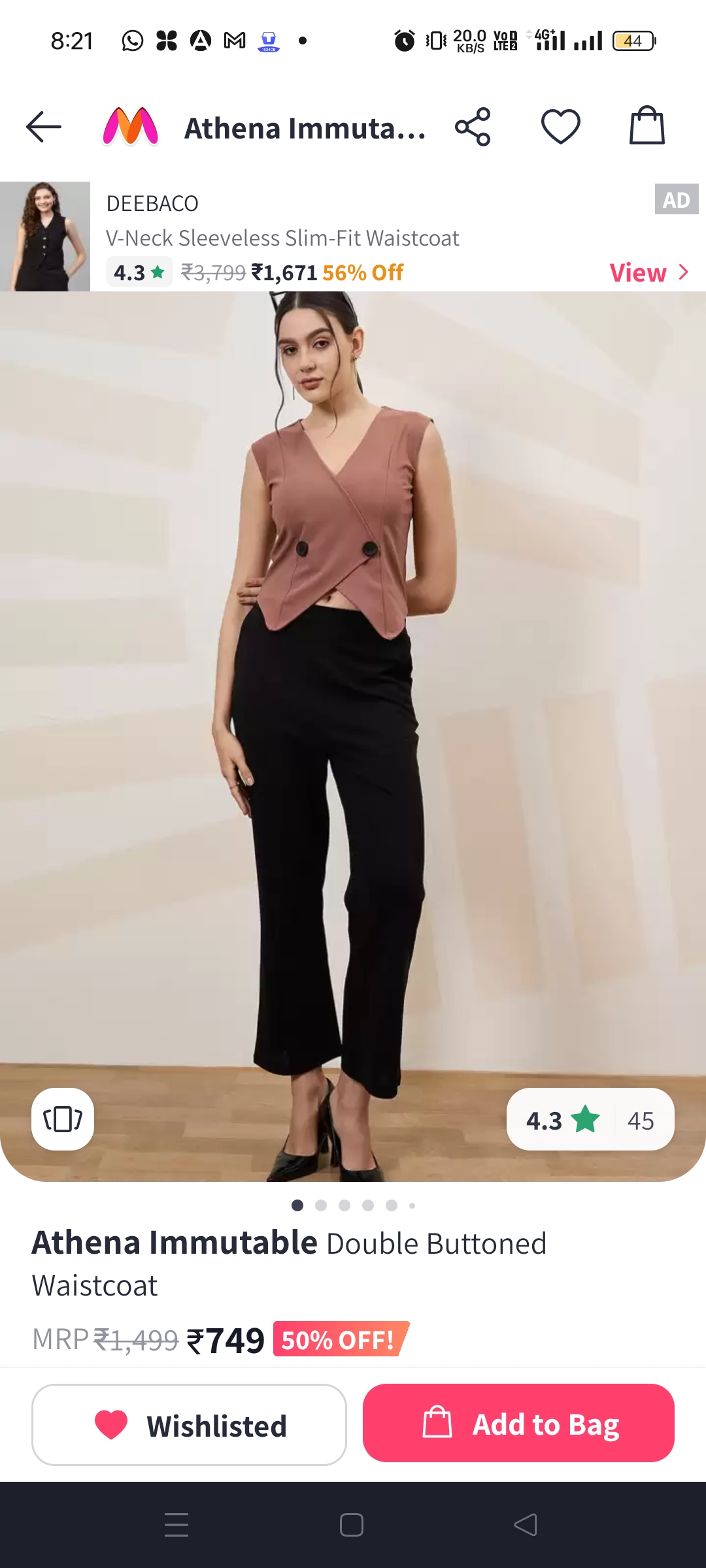Tap the Myntra logo
This screenshot has width=706, height=1568.
tap(130, 127)
